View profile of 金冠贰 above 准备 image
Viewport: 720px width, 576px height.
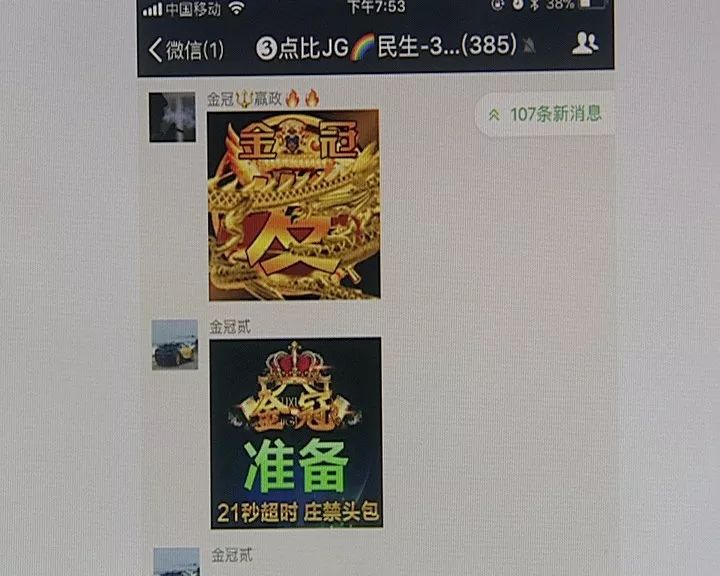coord(174,345)
